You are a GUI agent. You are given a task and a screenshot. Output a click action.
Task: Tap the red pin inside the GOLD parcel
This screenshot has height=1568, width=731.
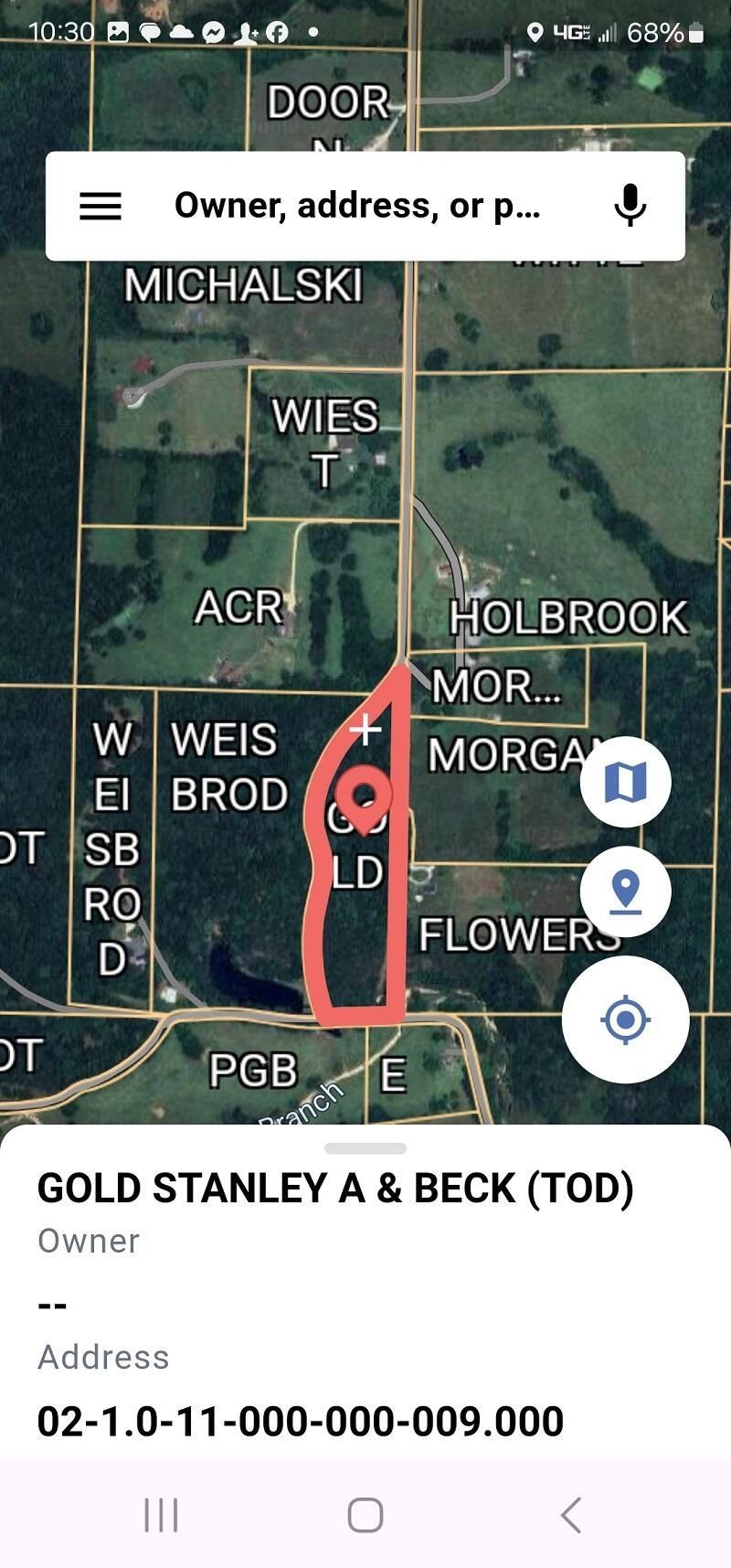click(x=364, y=794)
